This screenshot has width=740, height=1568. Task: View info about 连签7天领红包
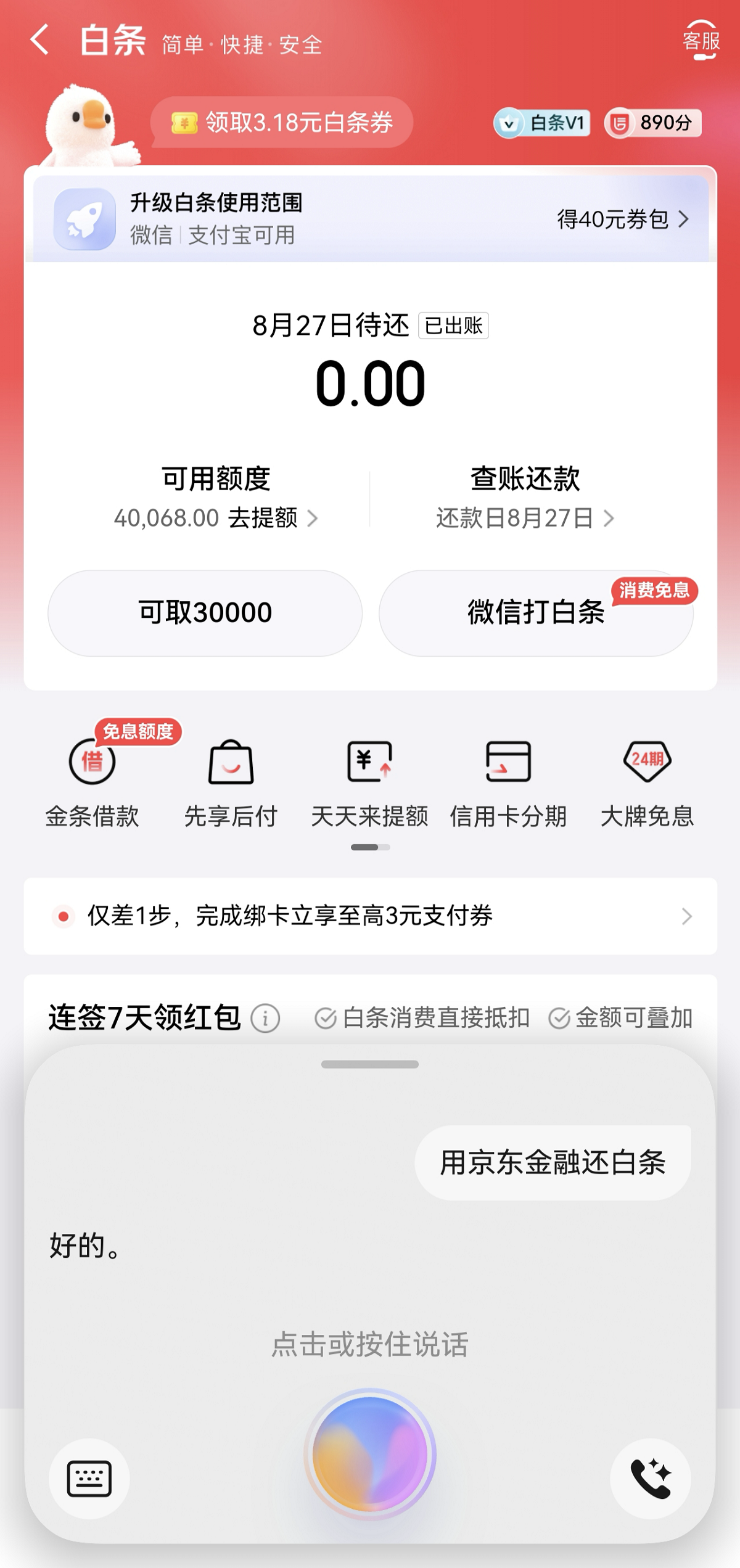[265, 1017]
